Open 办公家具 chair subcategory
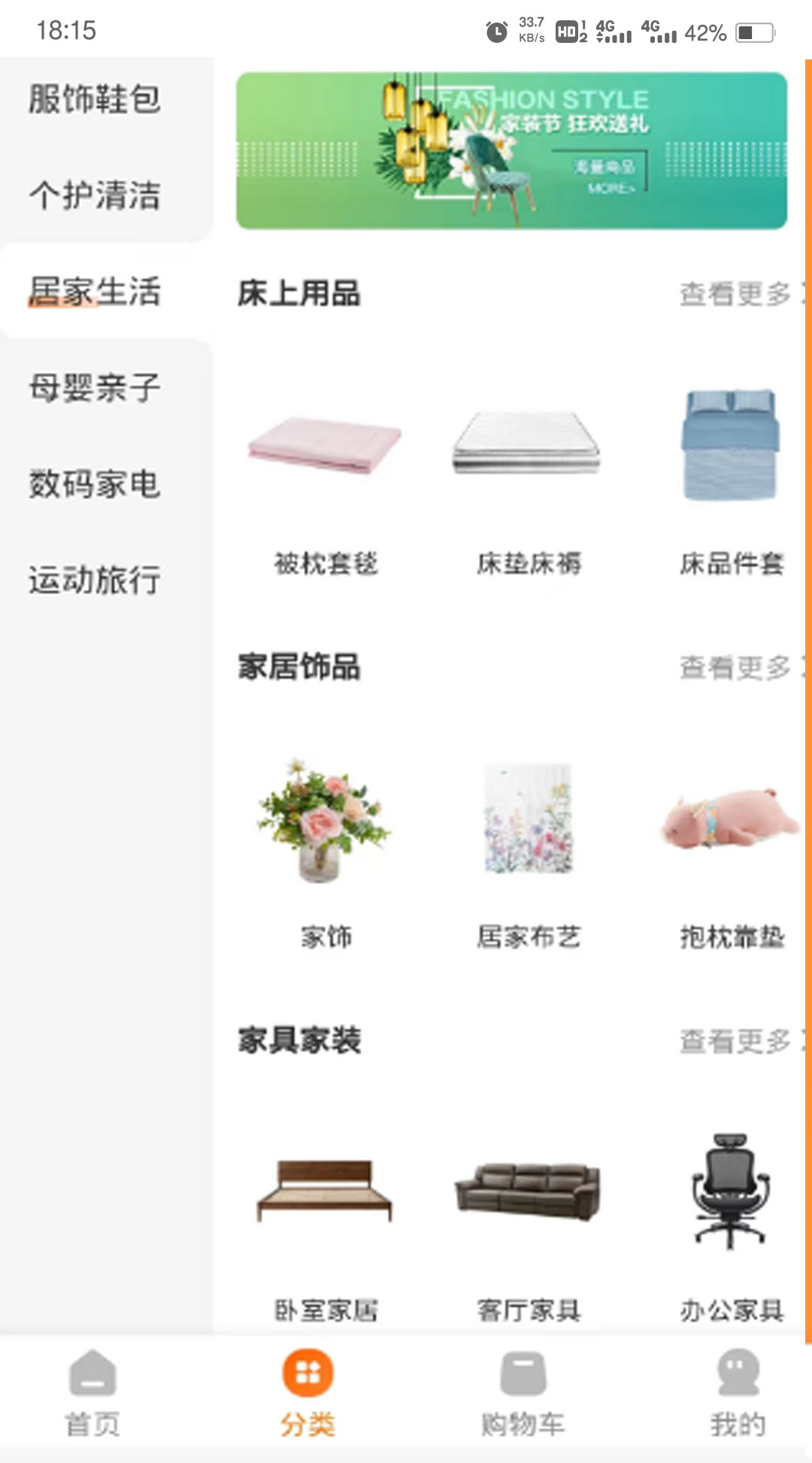The height and width of the screenshot is (1463, 812). pyautogui.click(x=731, y=1226)
